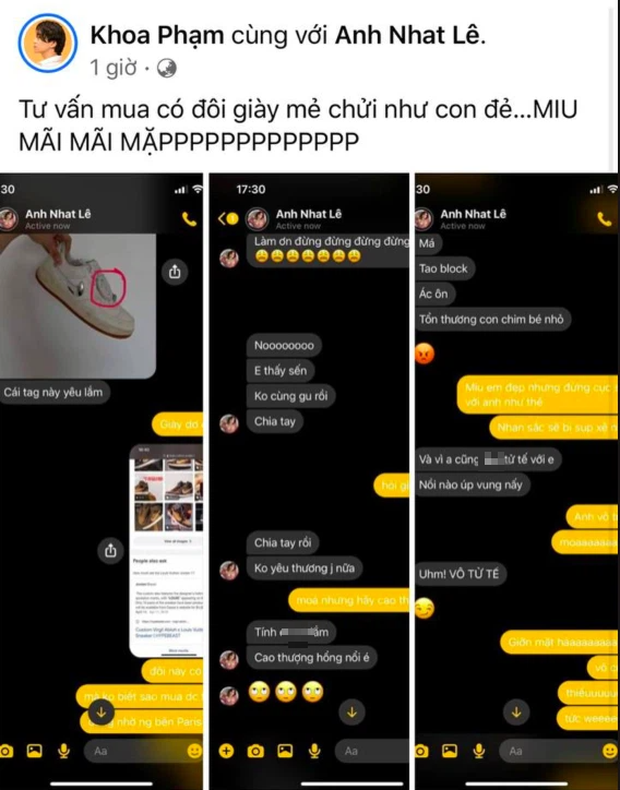Open the screenshot containing 'Tao block' message
This screenshot has height=790, width=620.
tap(515, 480)
